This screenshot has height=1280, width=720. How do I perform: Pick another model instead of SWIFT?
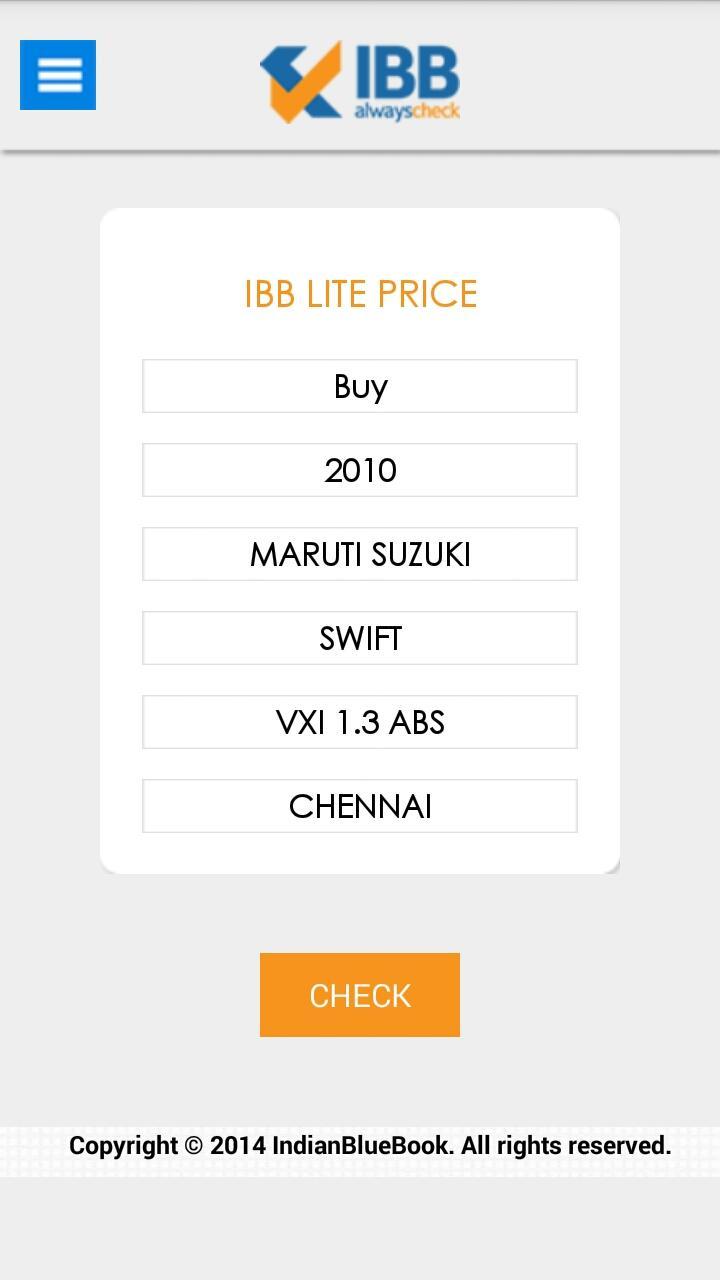click(360, 638)
